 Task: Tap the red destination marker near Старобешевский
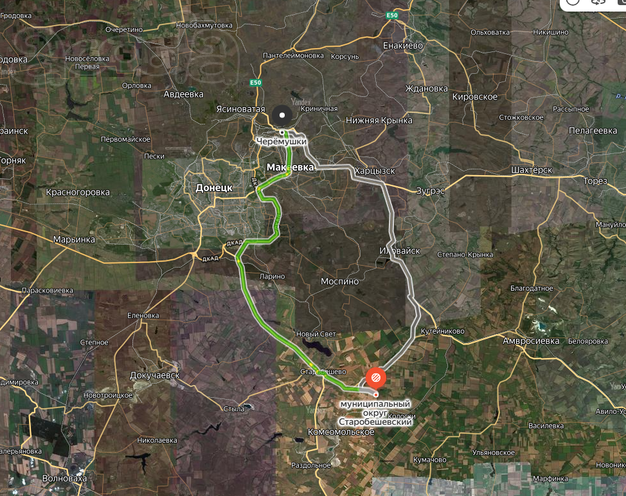376,379
